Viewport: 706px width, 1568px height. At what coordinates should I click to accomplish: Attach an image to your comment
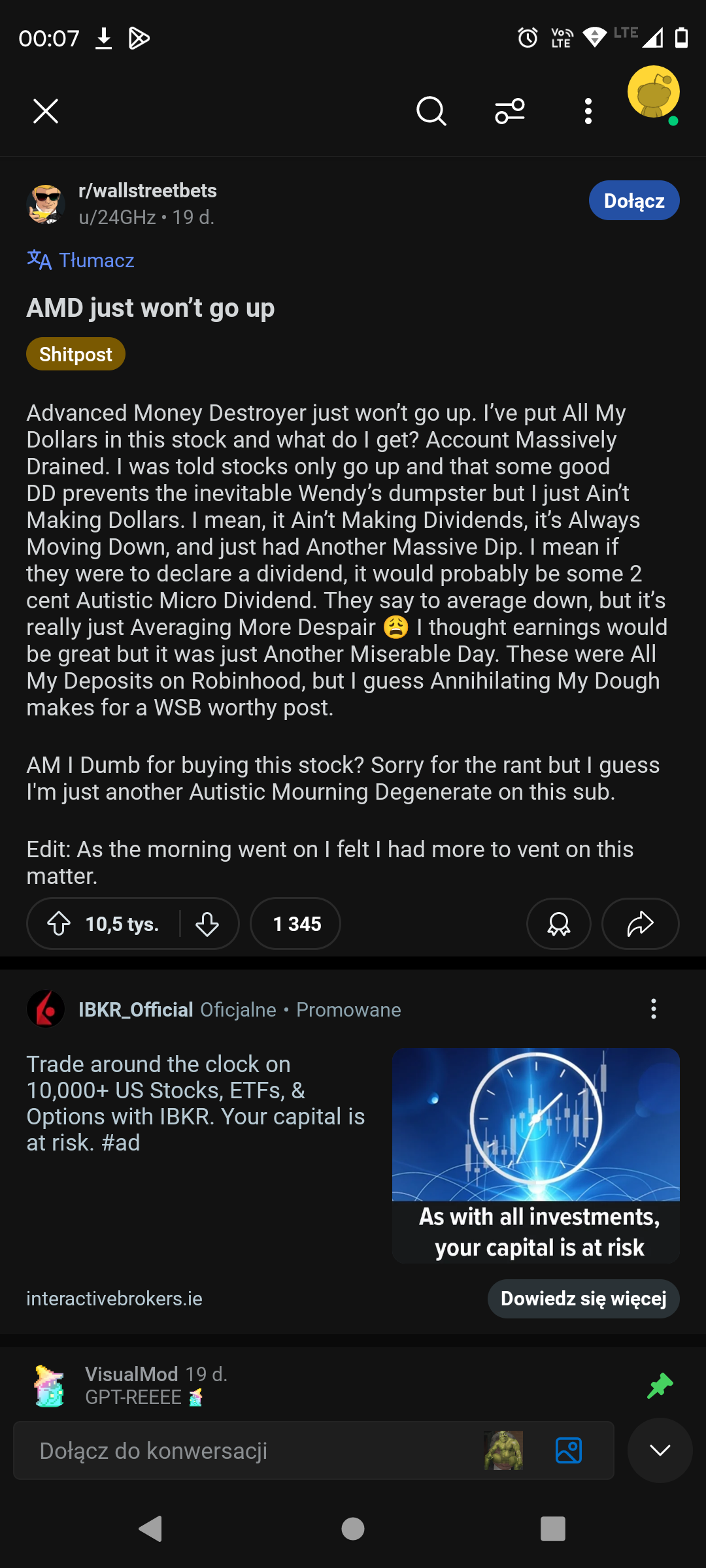coord(568,1451)
